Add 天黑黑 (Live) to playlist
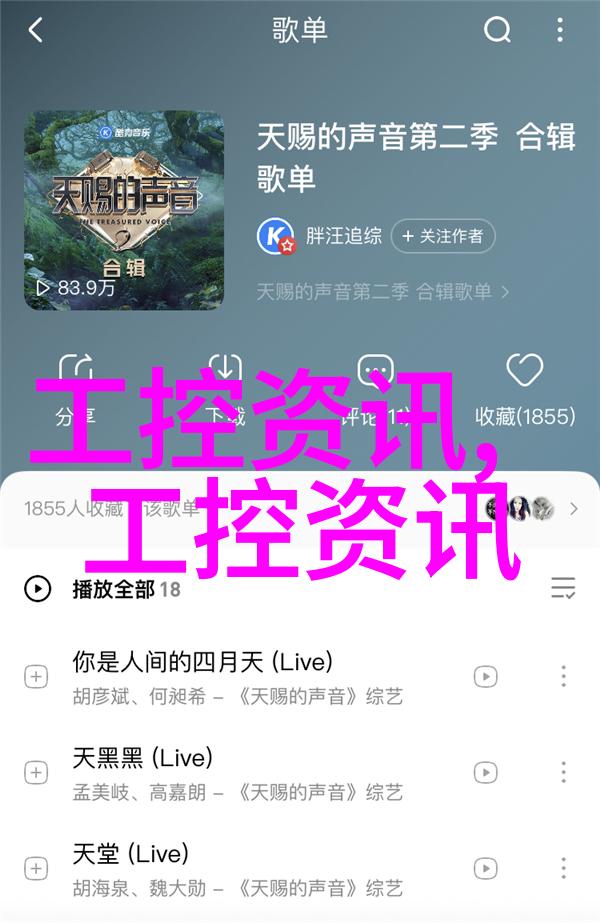This screenshot has height=922, width=600. [x=36, y=773]
